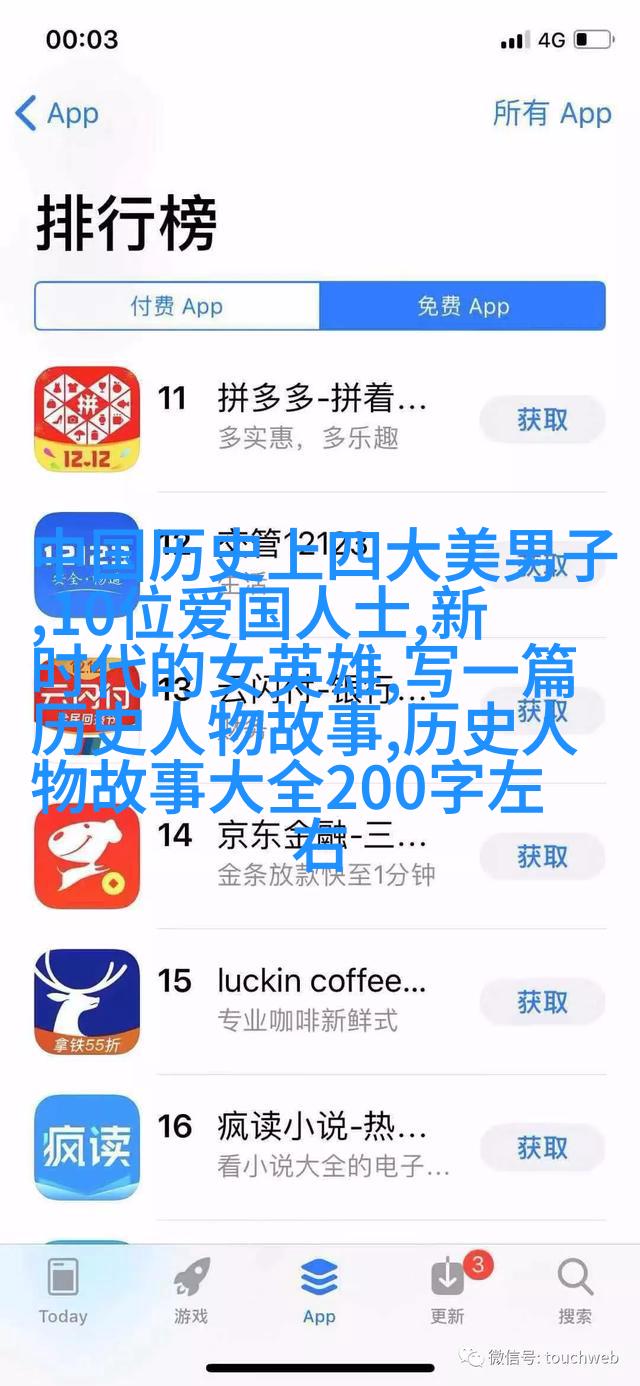Open the 所有 App list
640x1386 pixels.
coord(551,113)
